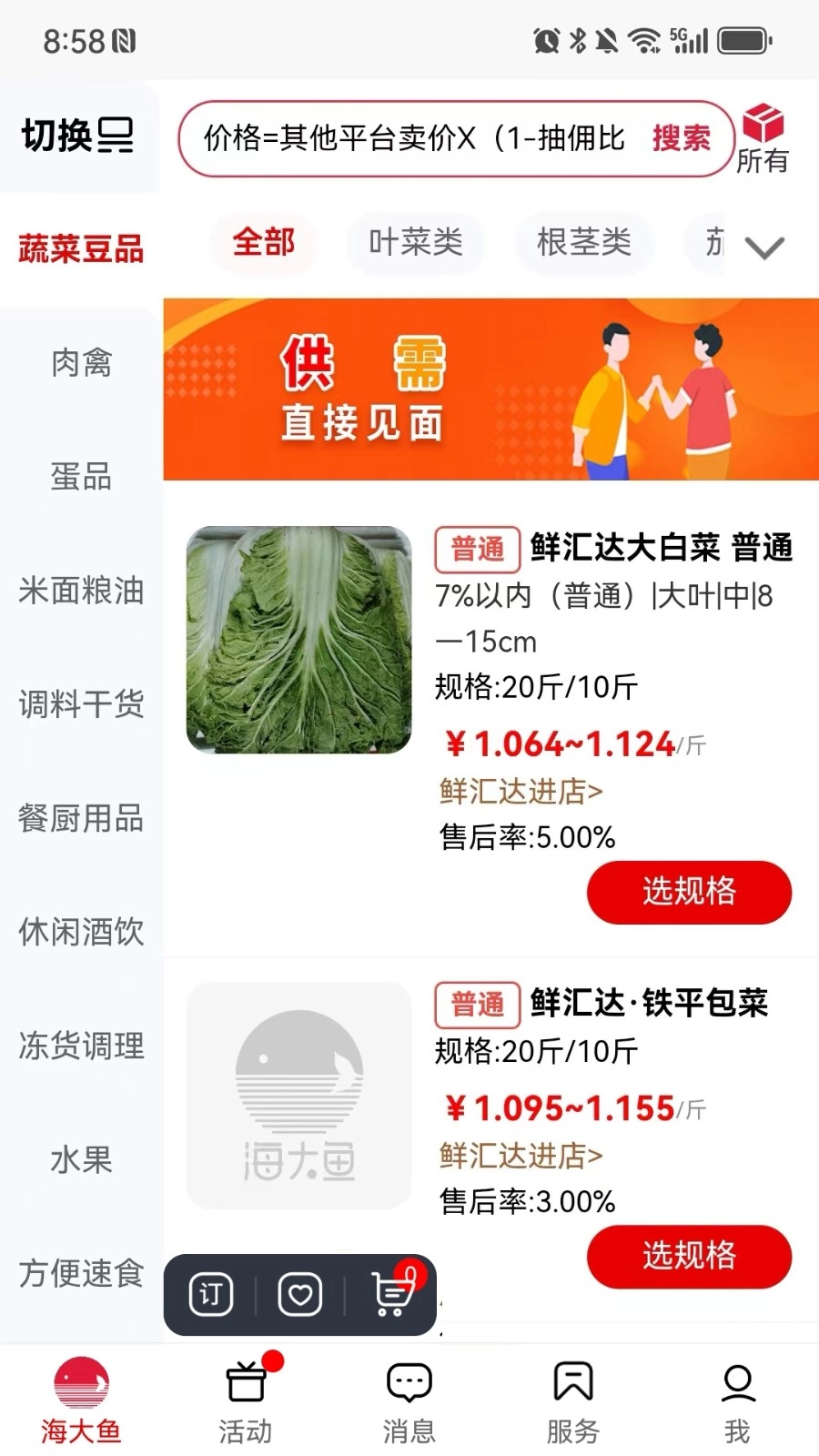Click 选规格 for 鲜汇达大白菜

(x=689, y=893)
